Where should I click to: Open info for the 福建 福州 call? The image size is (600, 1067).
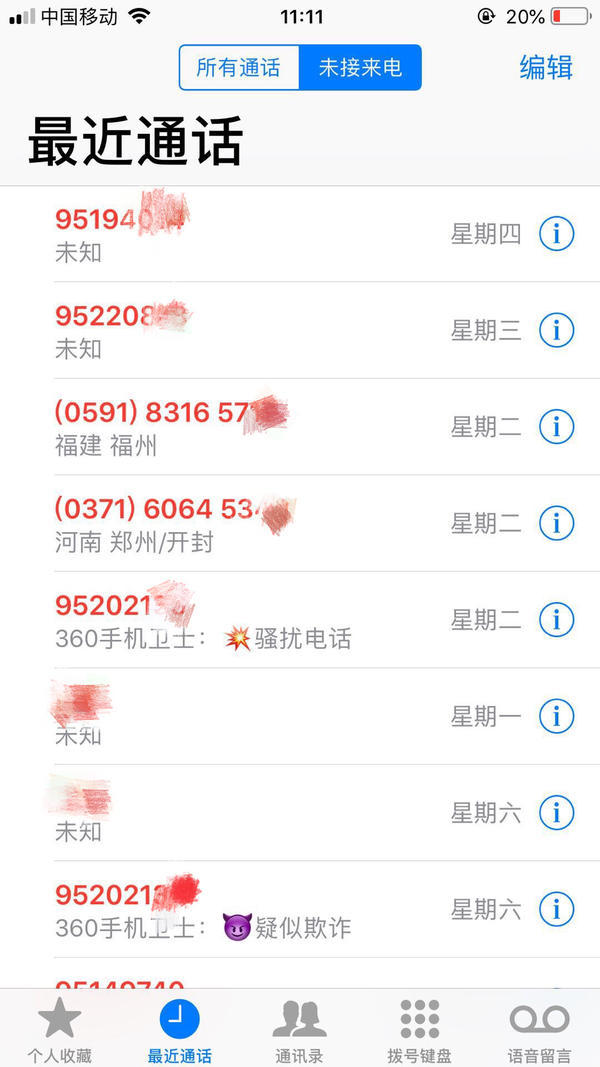pos(556,427)
